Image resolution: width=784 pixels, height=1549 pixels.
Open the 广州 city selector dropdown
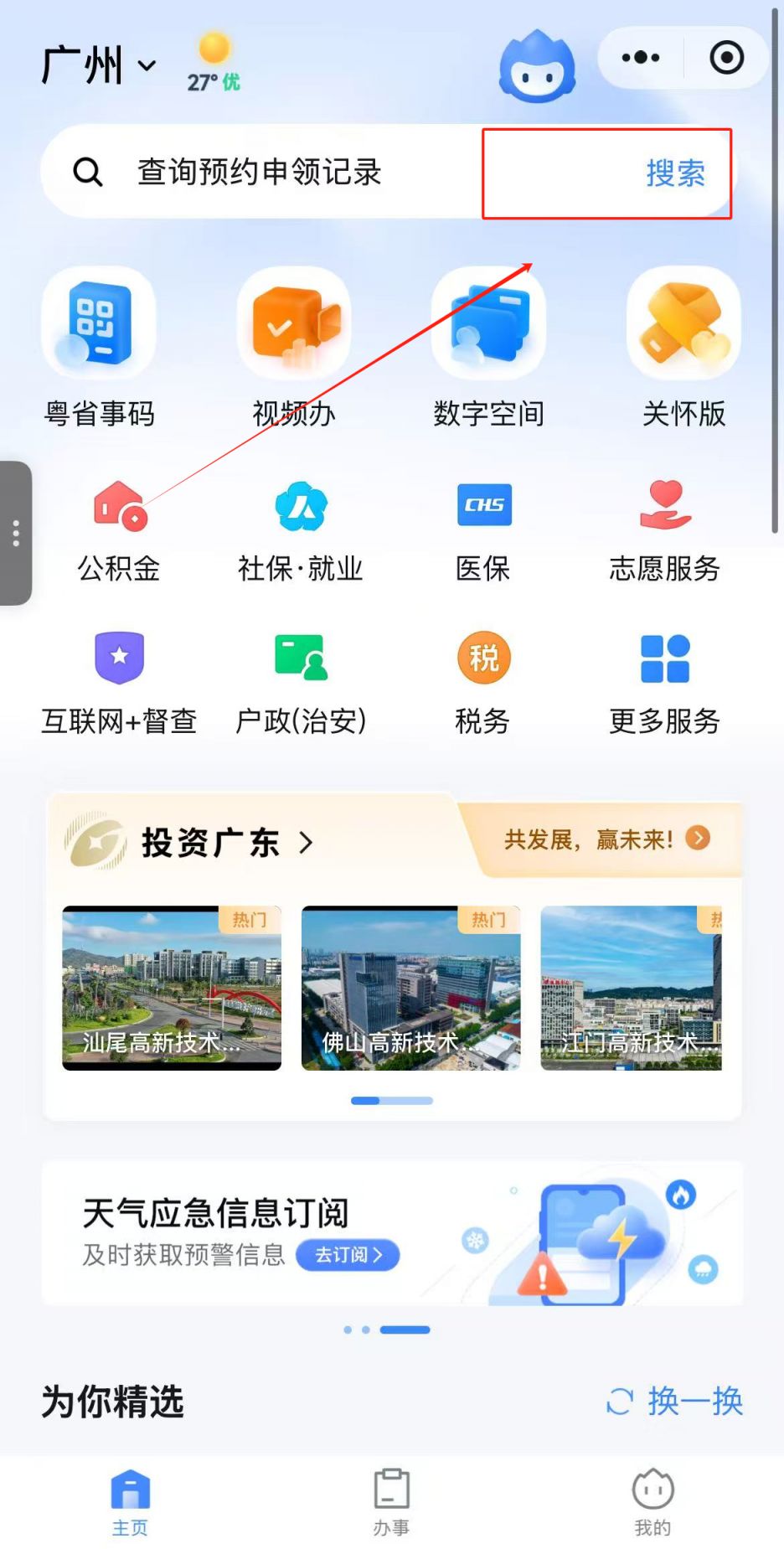(x=99, y=65)
